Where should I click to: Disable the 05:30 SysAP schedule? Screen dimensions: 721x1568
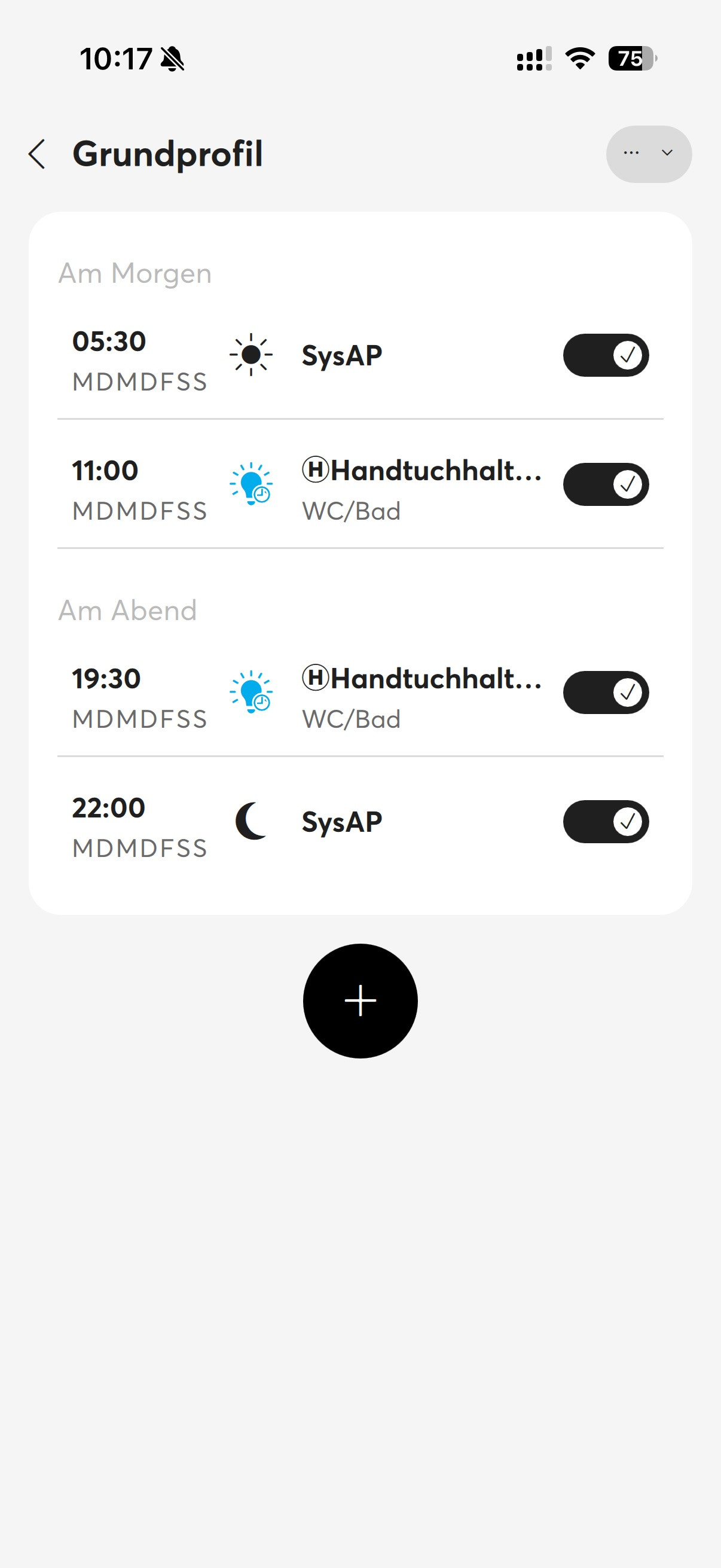coord(606,355)
